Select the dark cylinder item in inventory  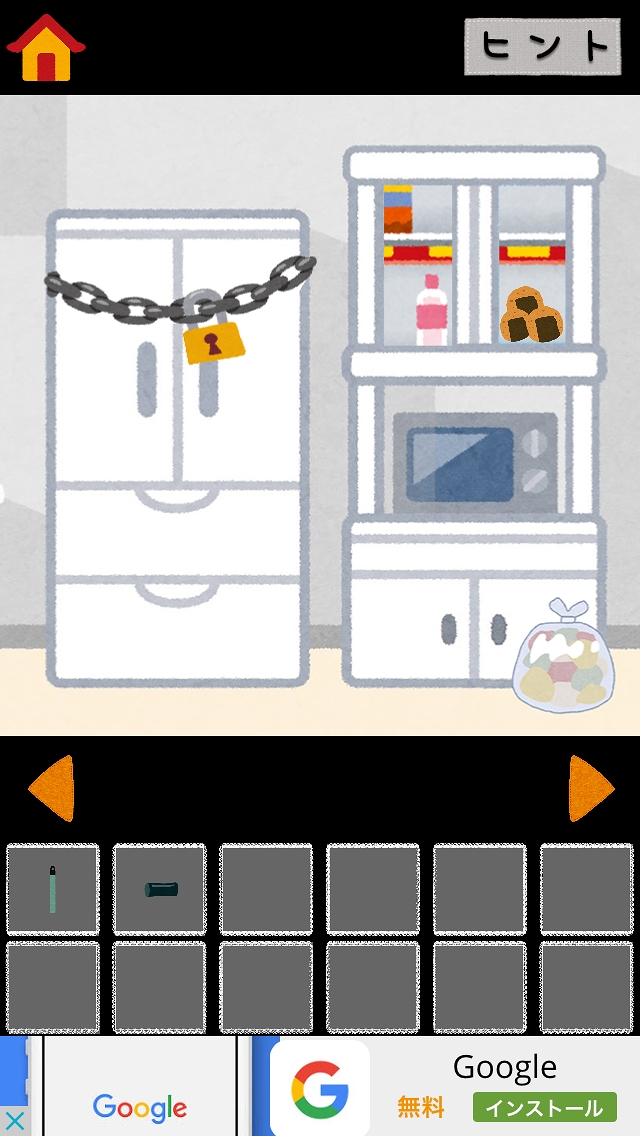coord(160,889)
